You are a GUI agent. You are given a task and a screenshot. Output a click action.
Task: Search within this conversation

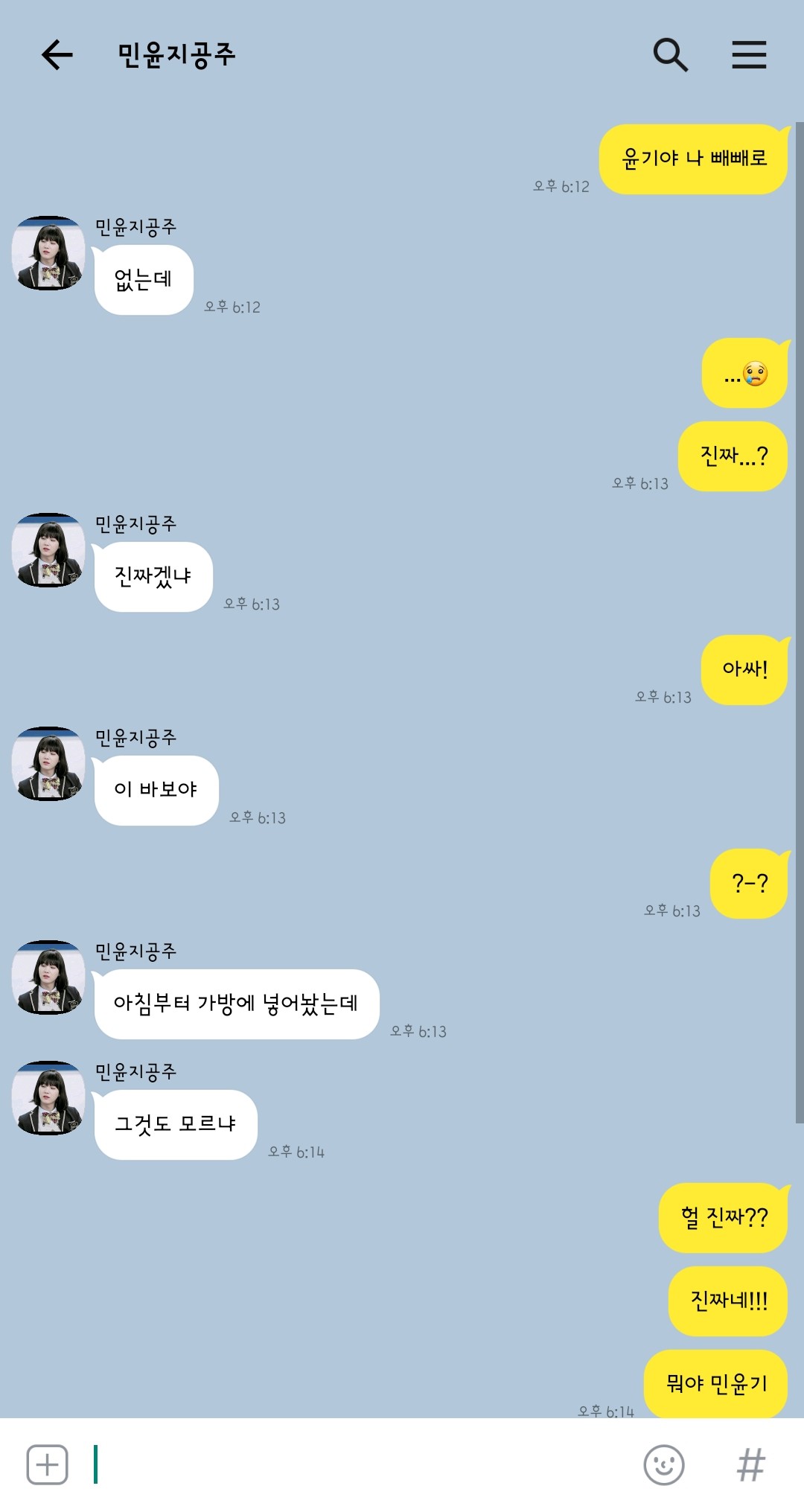tap(670, 55)
